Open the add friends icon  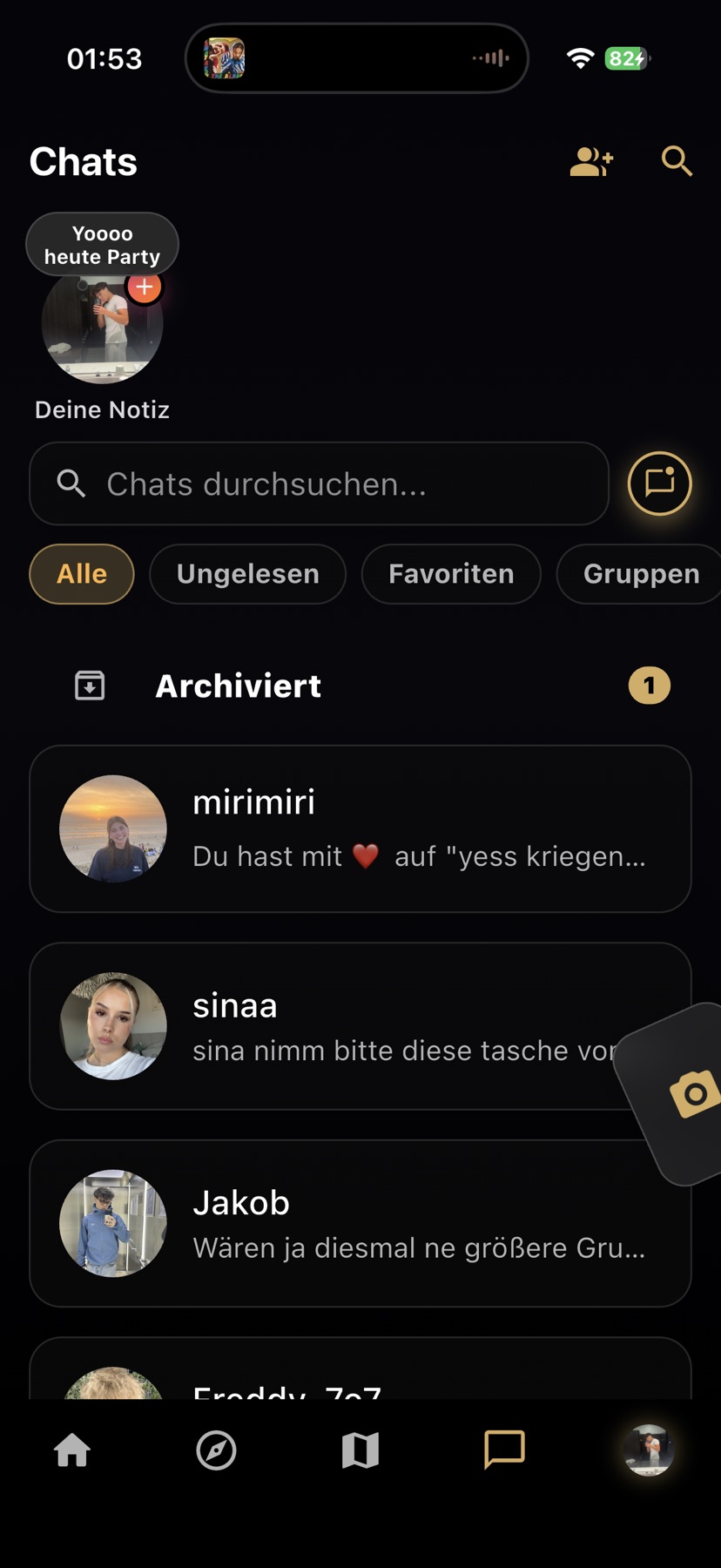click(592, 162)
